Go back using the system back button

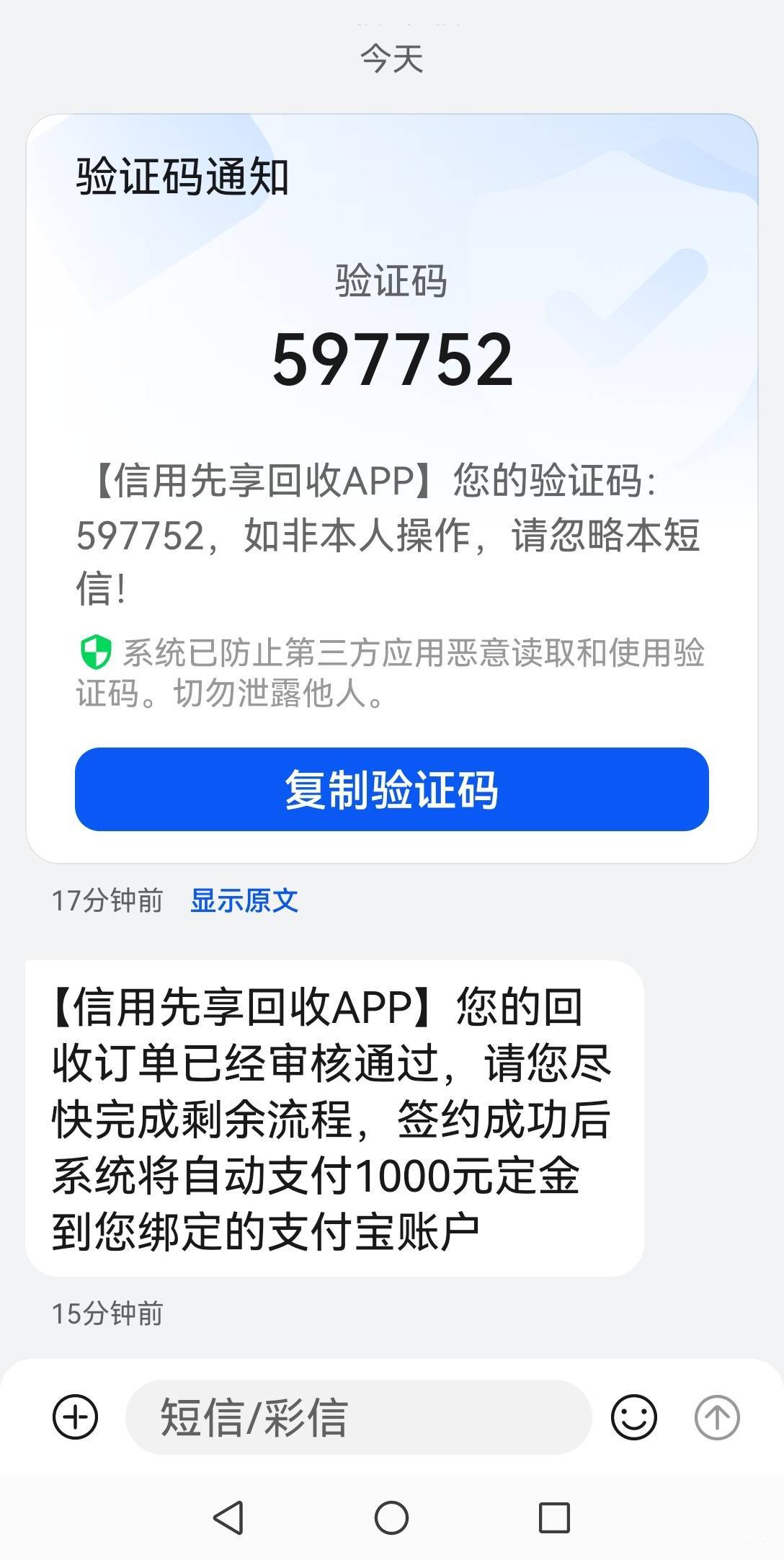(229, 1517)
